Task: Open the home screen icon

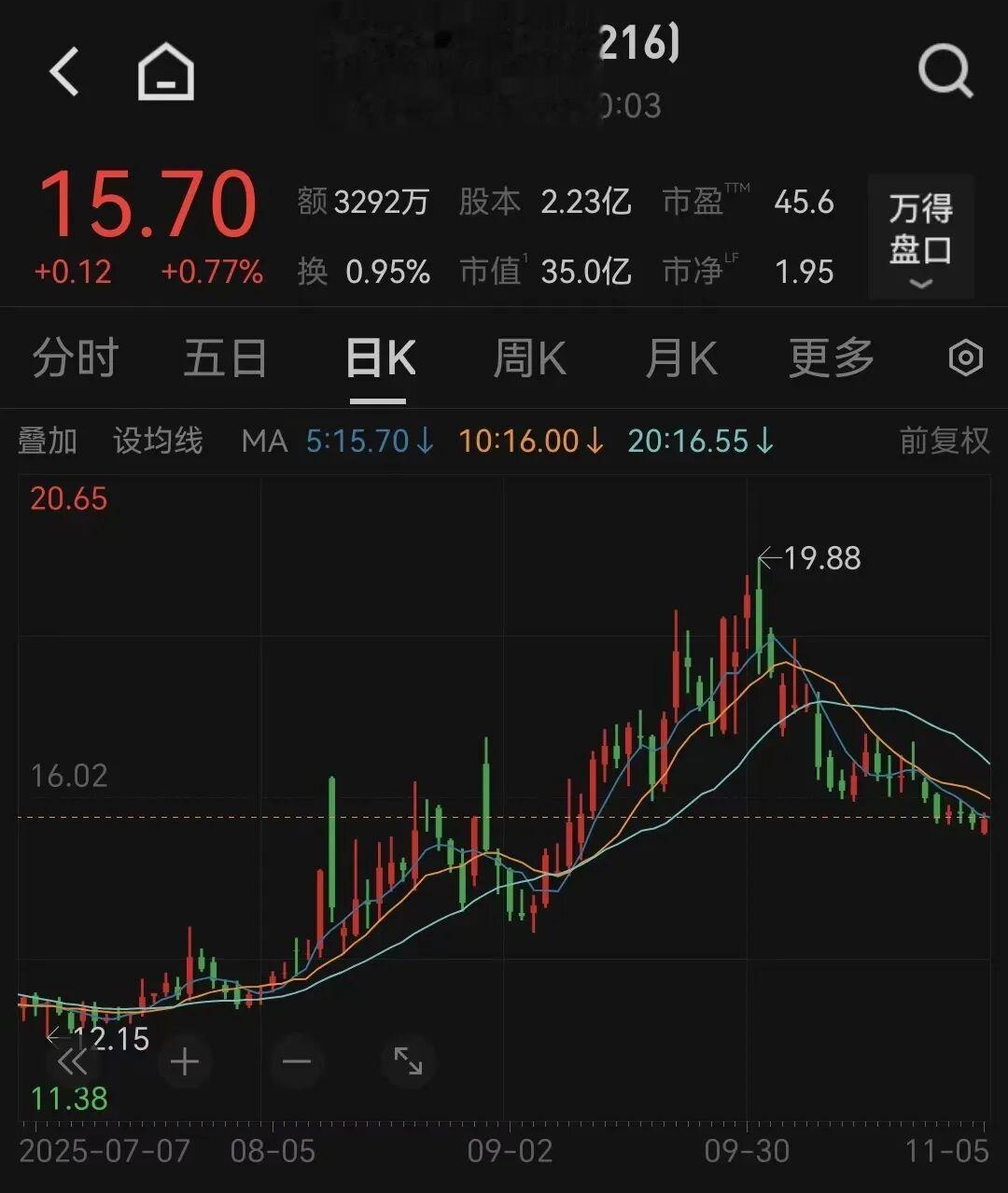Action: point(163,71)
